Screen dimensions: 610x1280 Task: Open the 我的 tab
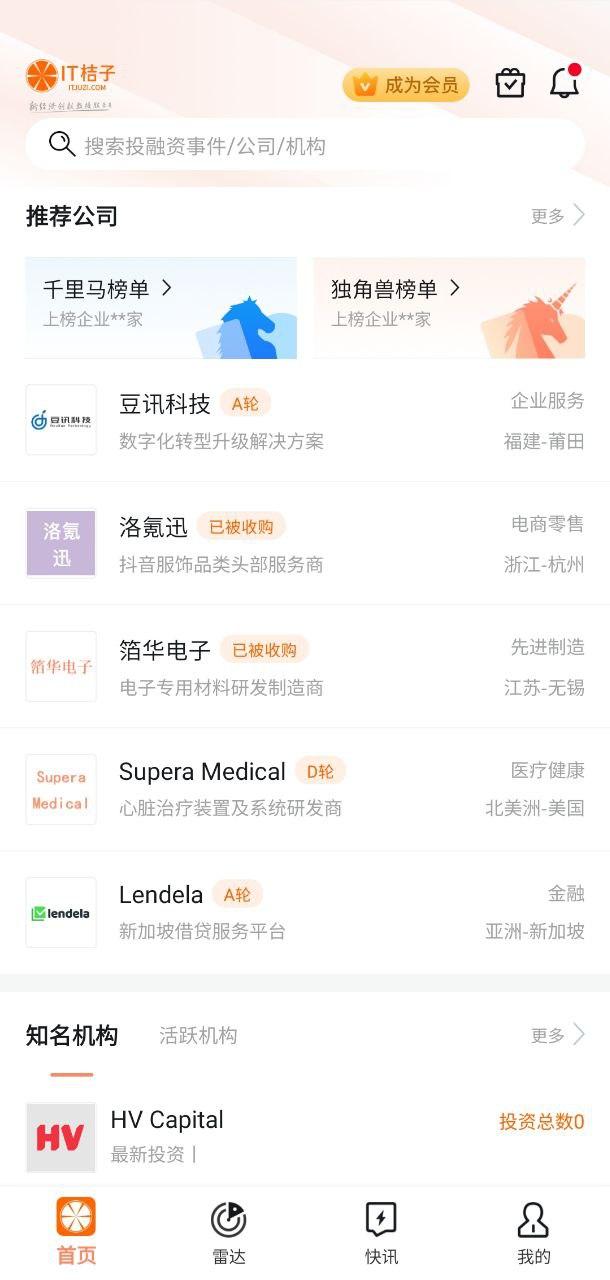coord(534,1232)
